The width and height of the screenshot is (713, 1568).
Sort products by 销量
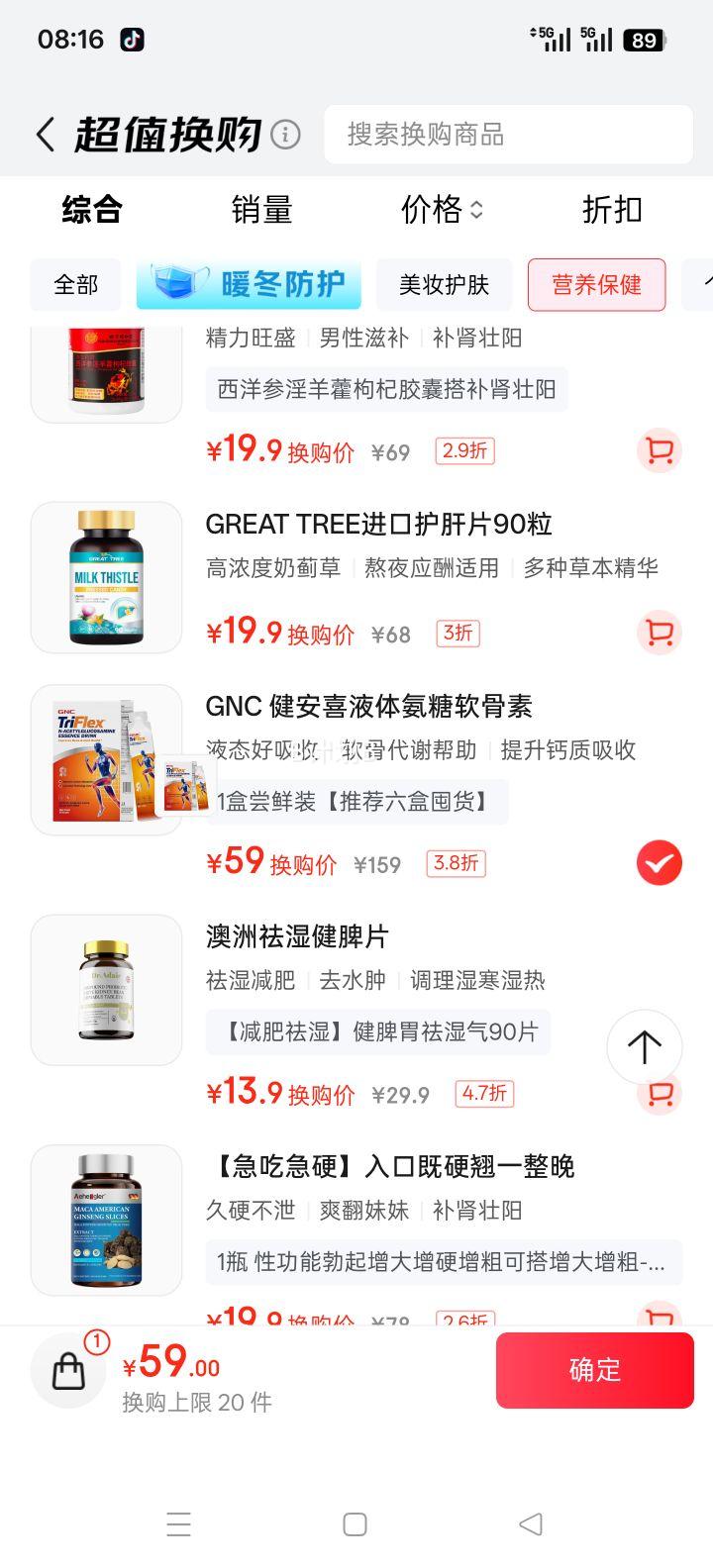[261, 210]
